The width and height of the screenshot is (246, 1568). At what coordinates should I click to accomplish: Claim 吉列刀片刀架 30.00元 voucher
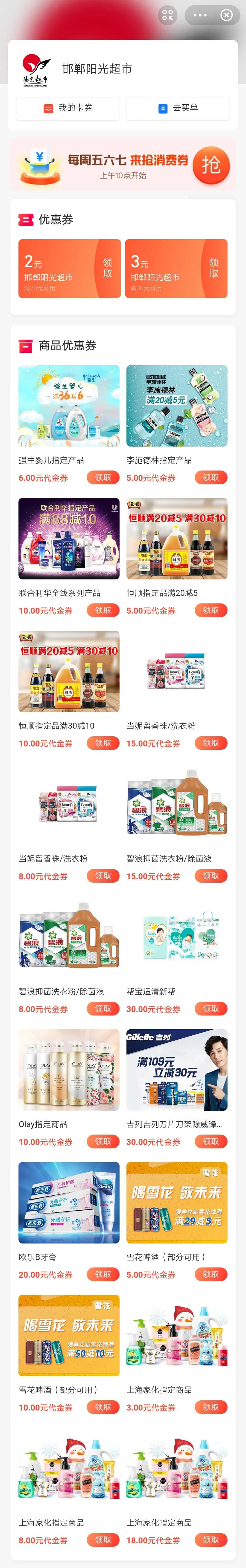pyautogui.click(x=211, y=1141)
